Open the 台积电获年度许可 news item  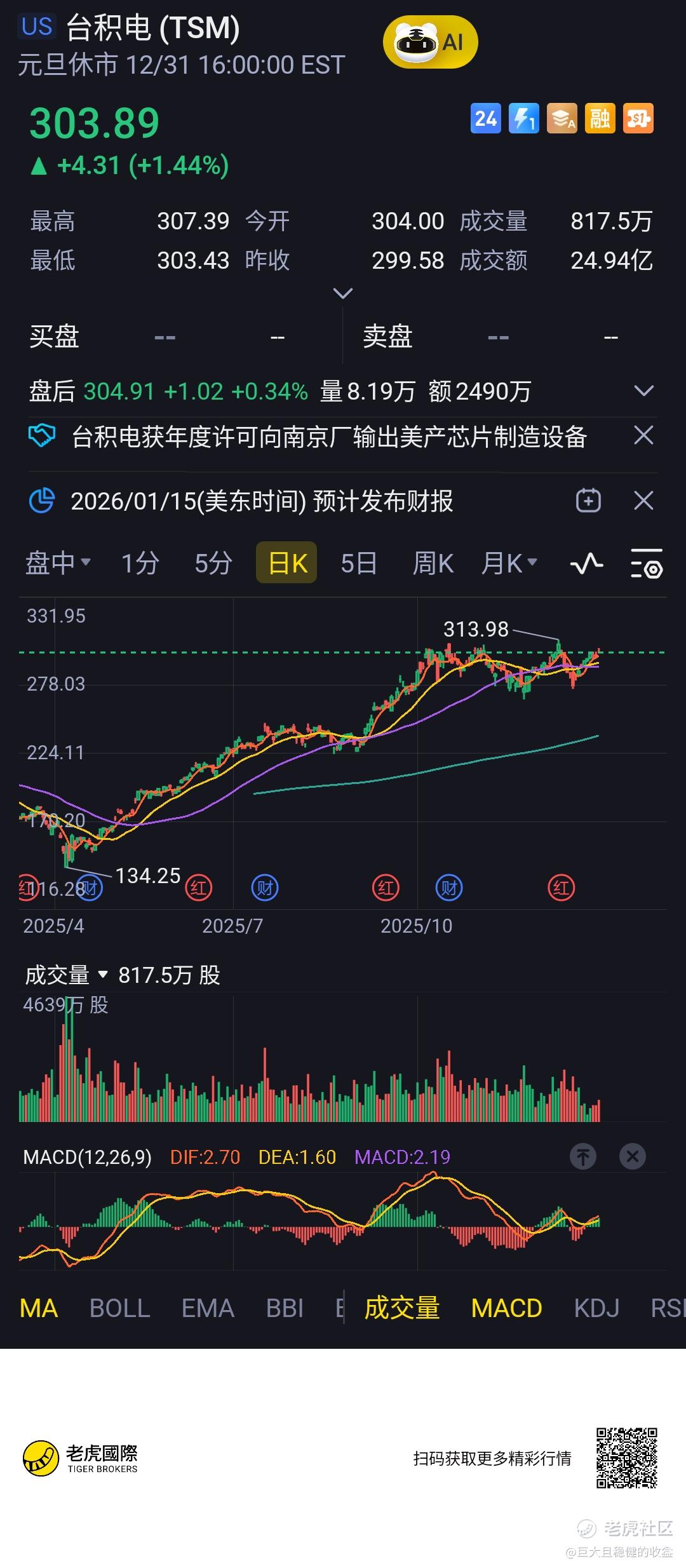click(x=329, y=437)
